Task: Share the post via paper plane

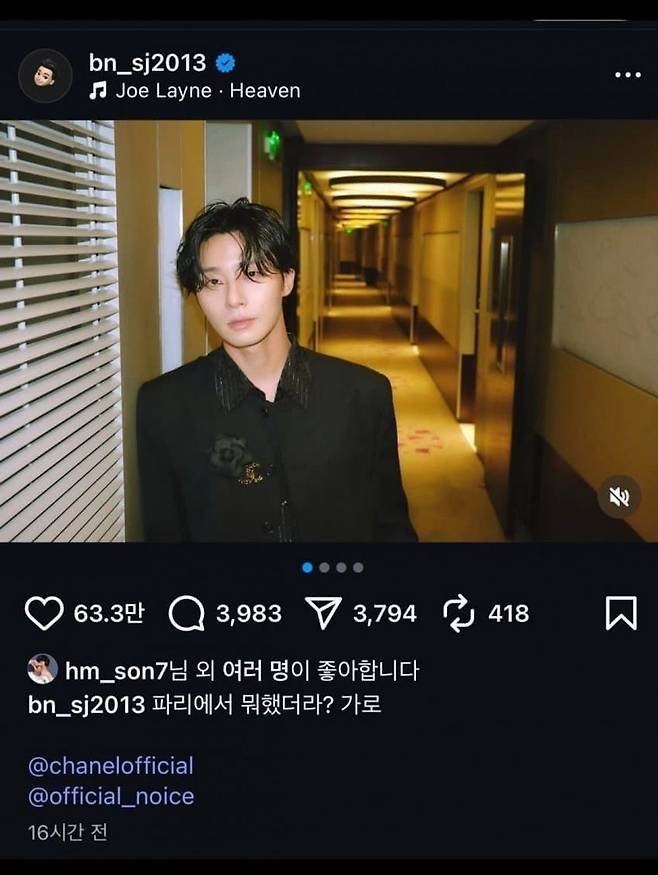Action: 323,613
